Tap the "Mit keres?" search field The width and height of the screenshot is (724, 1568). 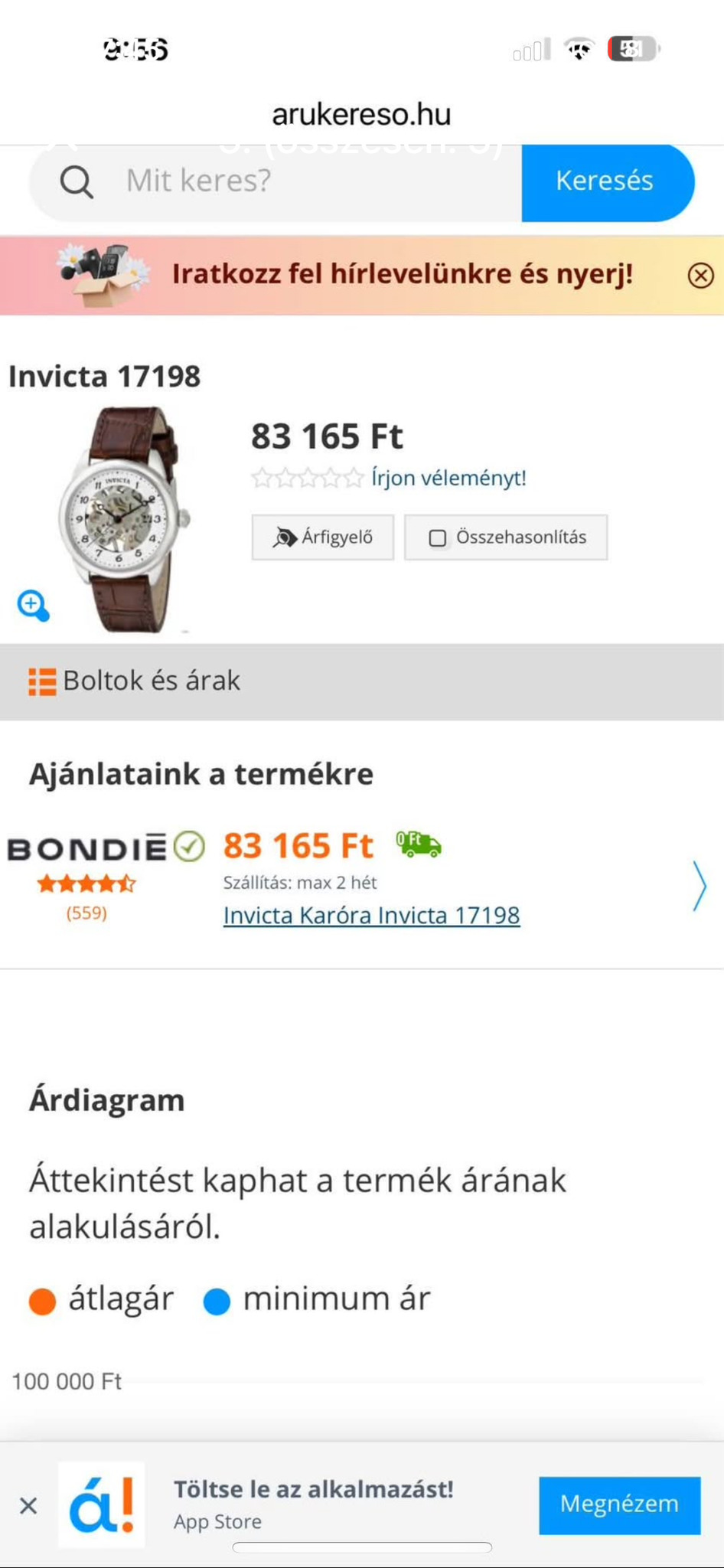[x=276, y=181]
